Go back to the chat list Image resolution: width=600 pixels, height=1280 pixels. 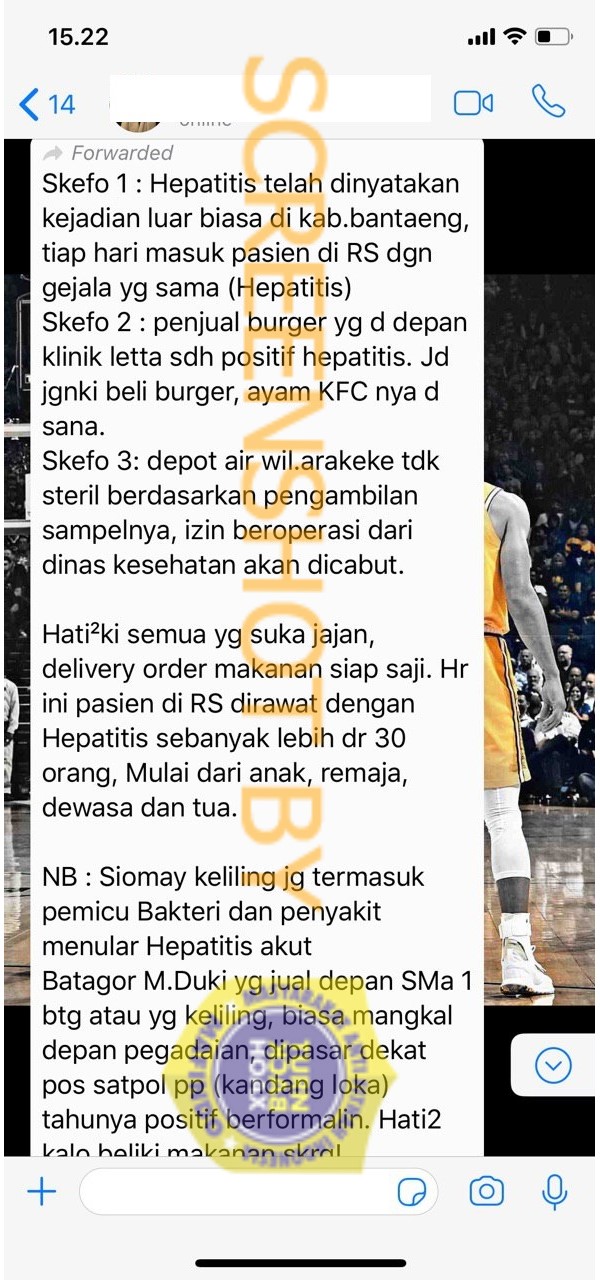click(47, 104)
